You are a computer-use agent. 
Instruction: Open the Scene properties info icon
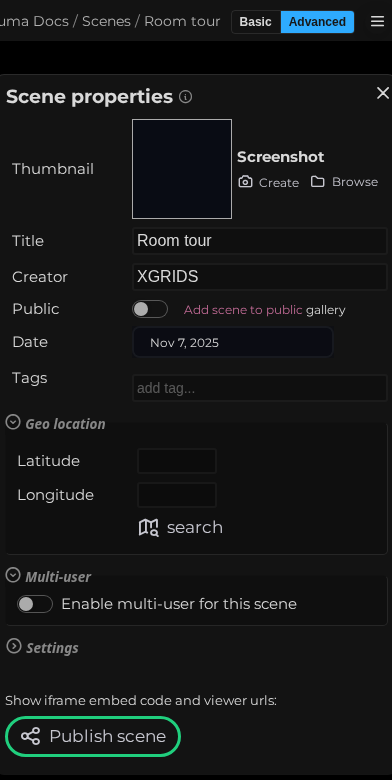[186, 97]
